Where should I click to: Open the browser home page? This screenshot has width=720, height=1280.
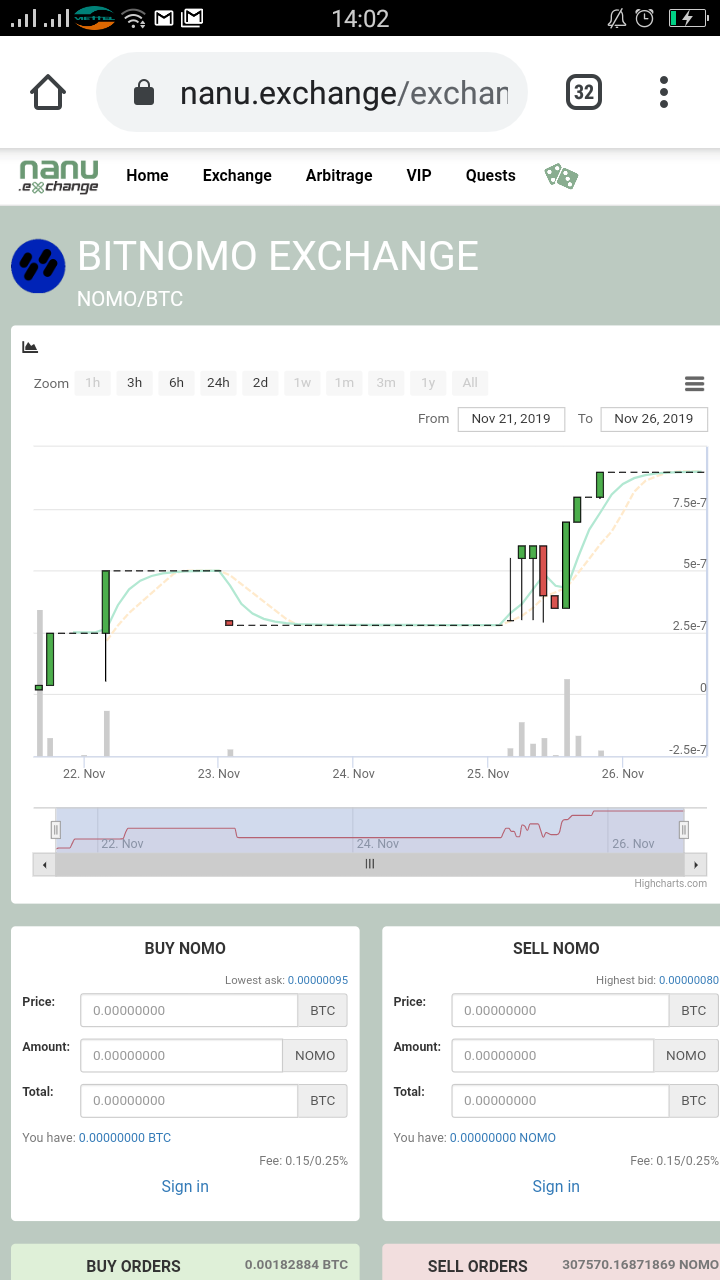[x=48, y=93]
